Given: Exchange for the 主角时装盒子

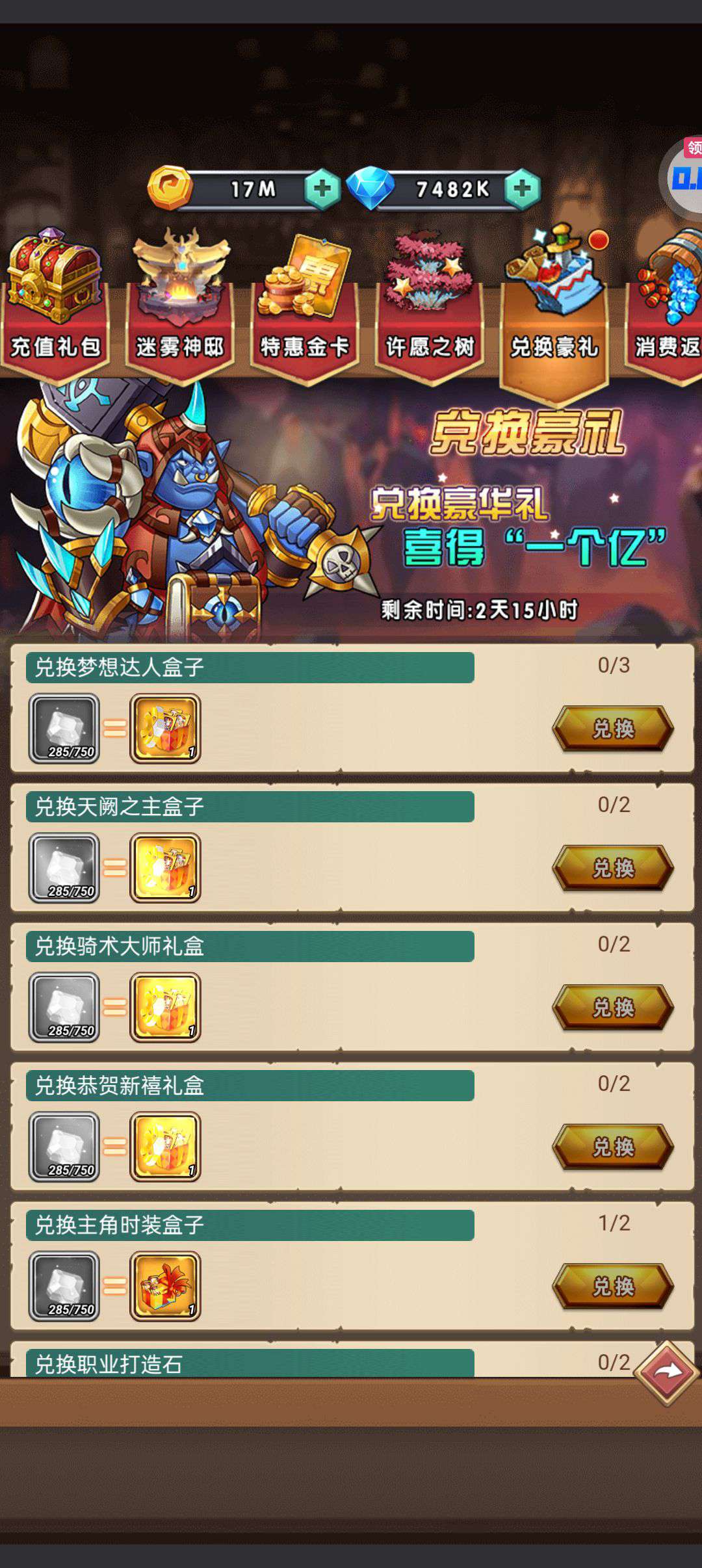Looking at the screenshot, I should (x=612, y=1287).
